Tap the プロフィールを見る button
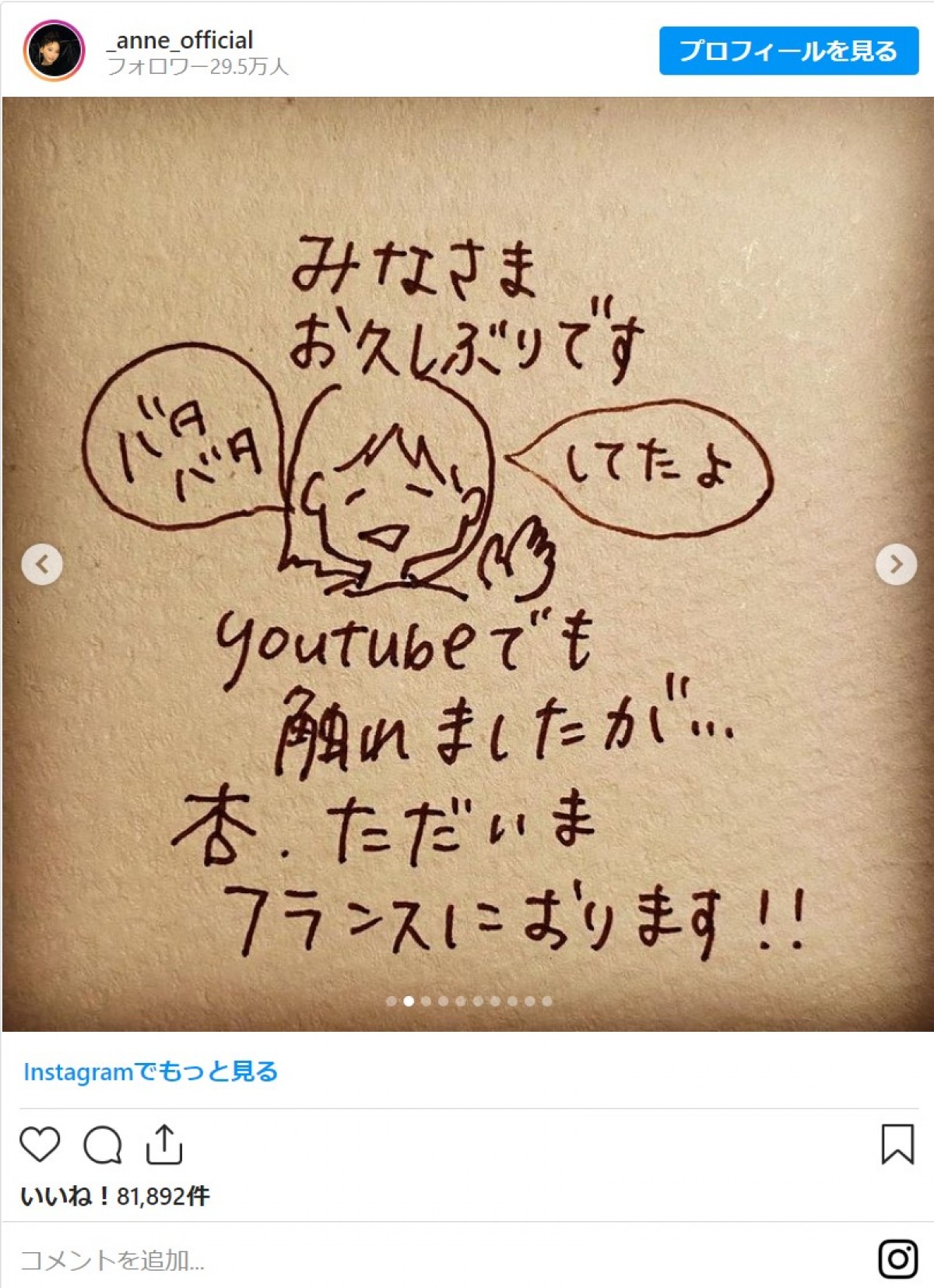Screen dimensions: 934x1288 pyautogui.click(x=788, y=51)
